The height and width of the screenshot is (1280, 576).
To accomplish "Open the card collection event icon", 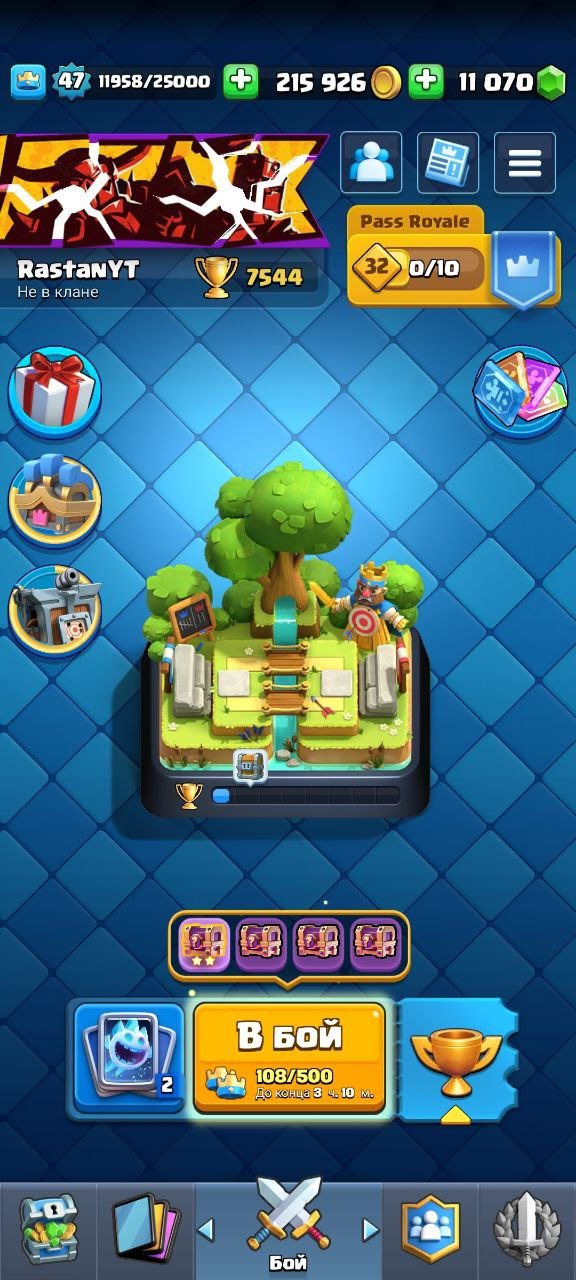I will tap(520, 391).
